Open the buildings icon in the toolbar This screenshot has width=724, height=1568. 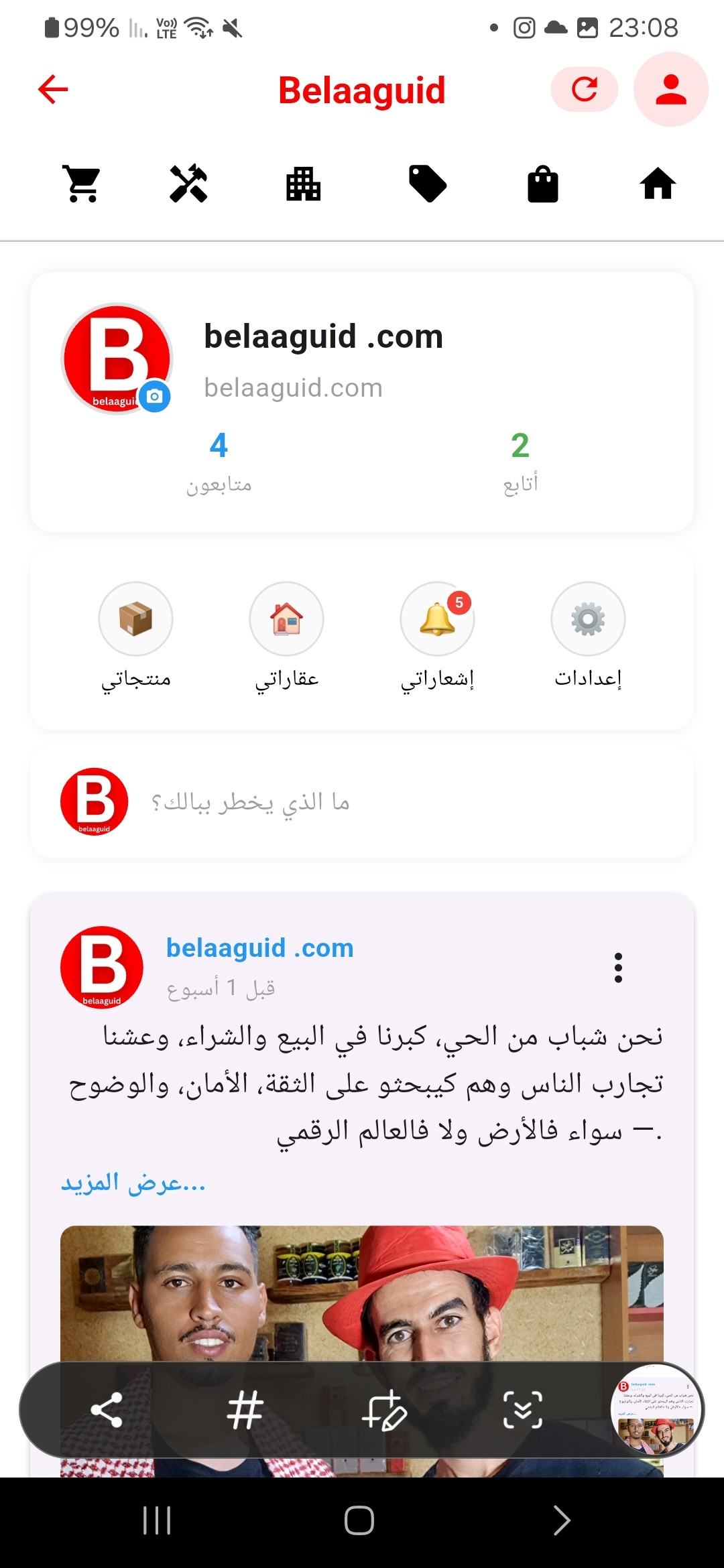[304, 186]
